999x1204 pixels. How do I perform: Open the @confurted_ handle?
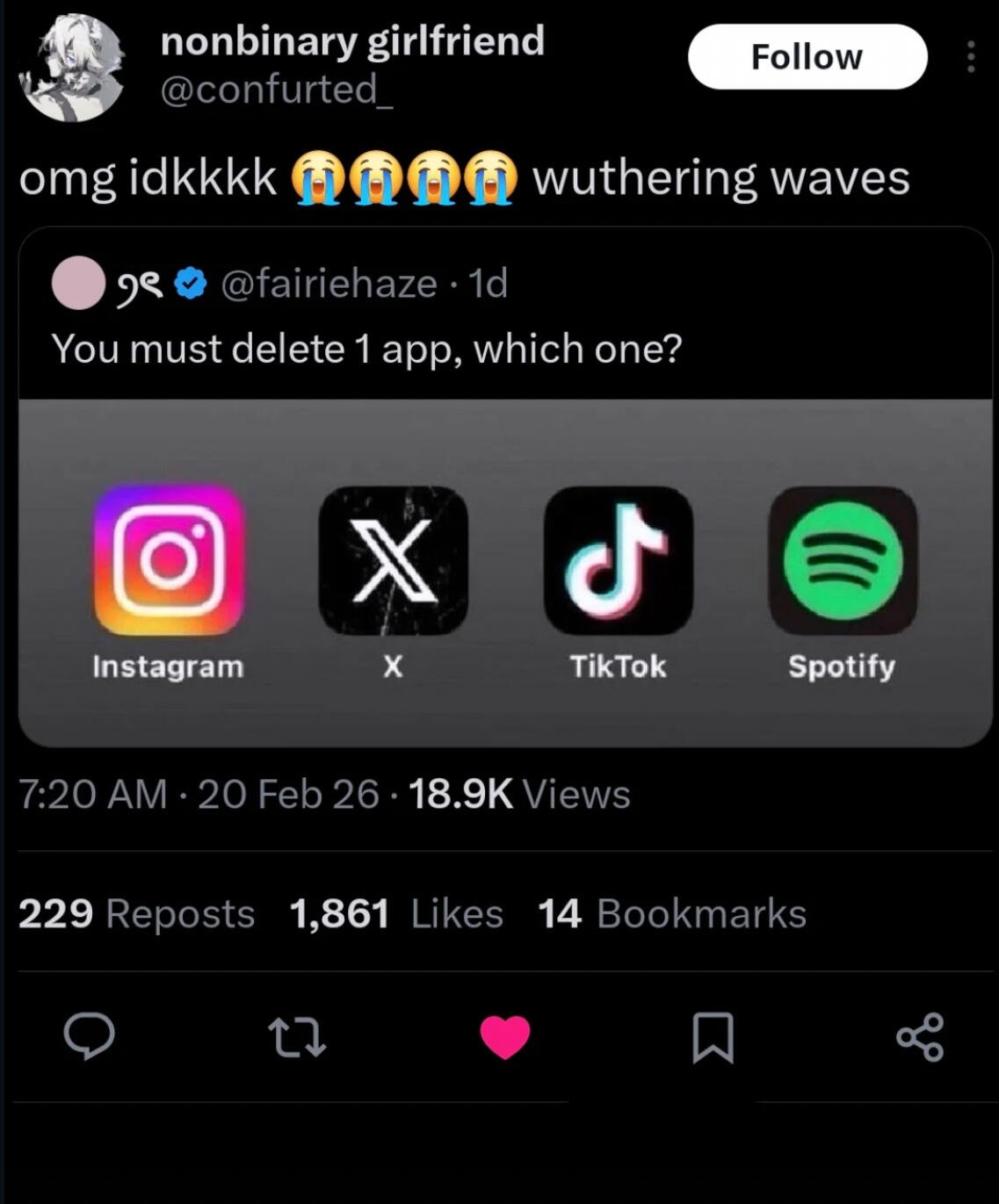click(276, 90)
